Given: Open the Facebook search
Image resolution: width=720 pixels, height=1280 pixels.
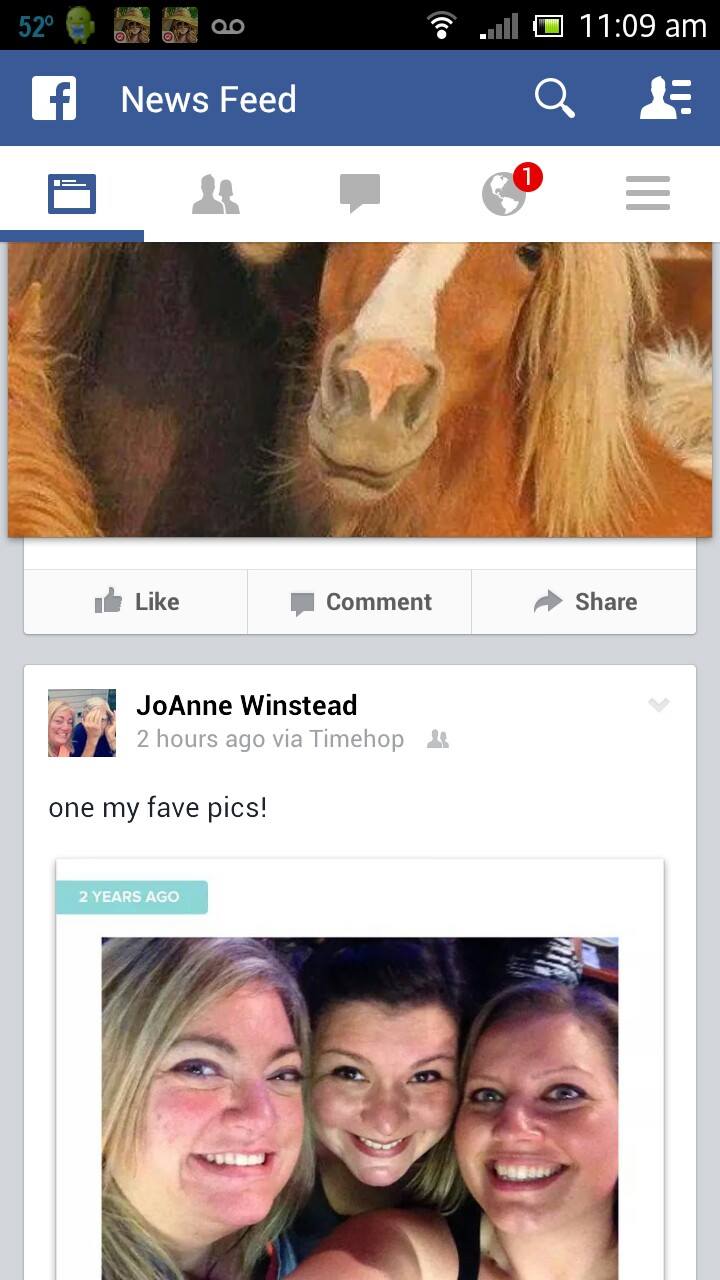Looking at the screenshot, I should click(x=554, y=98).
